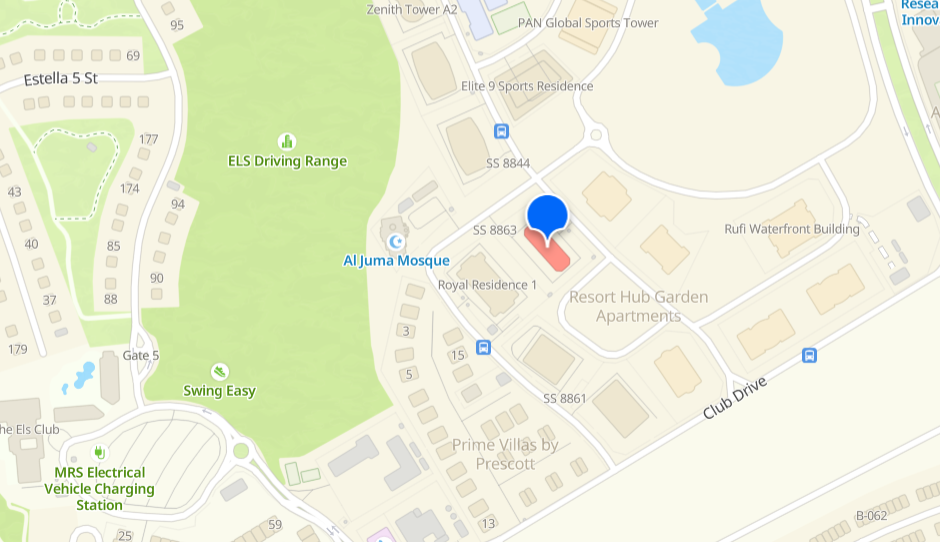Open the Al Juma Mosque place marker
This screenshot has width=940, height=542.
(x=397, y=242)
